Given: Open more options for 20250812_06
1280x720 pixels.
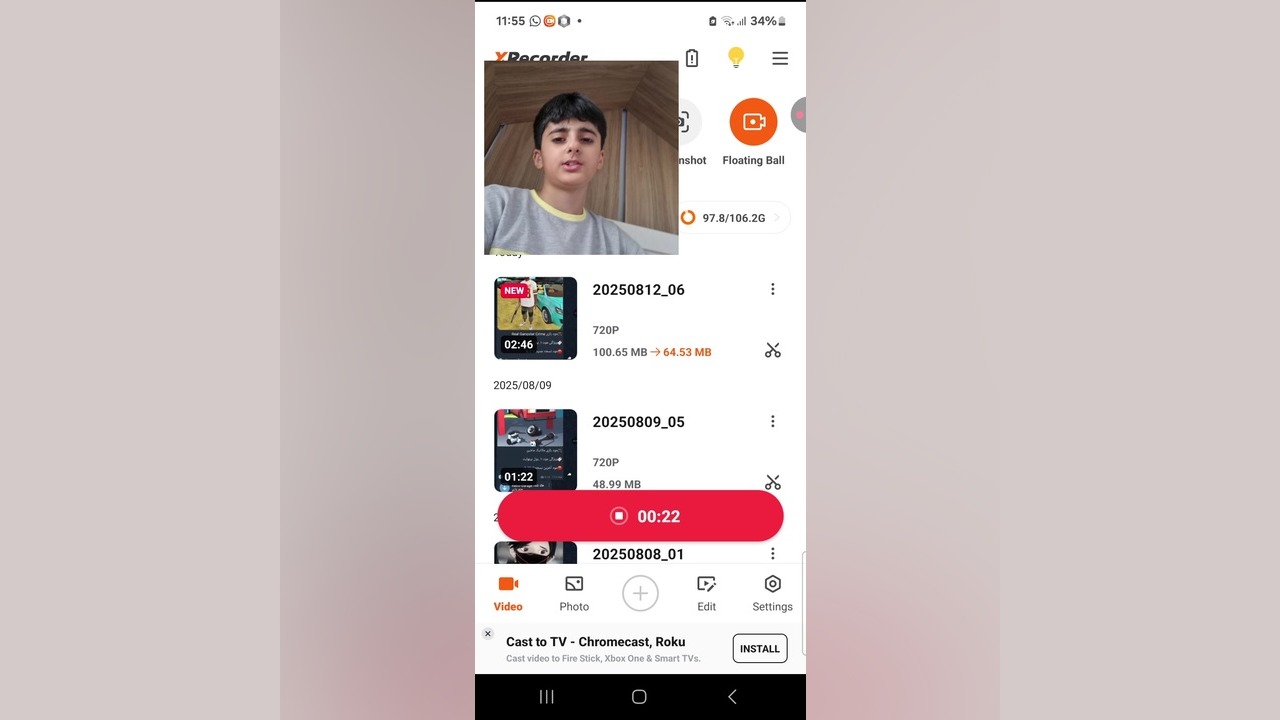Looking at the screenshot, I should click(x=772, y=289).
